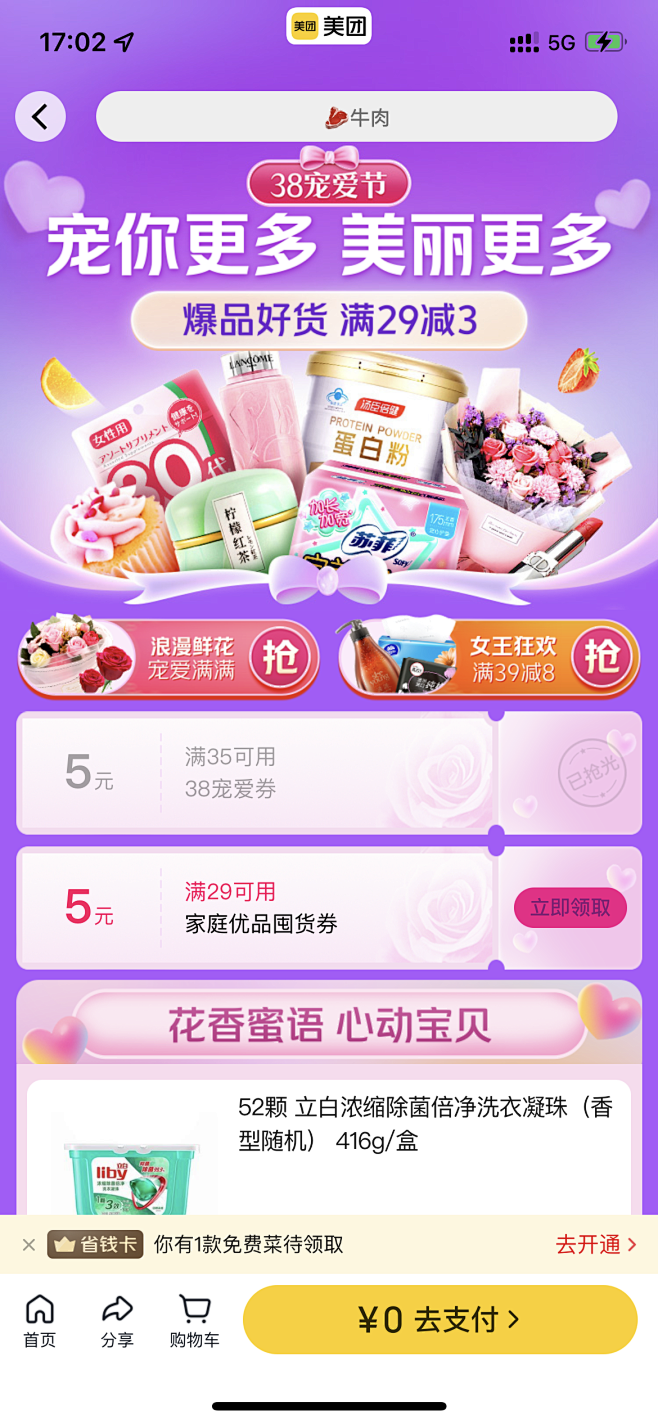Open the 购物车 shopping cart
This screenshot has height=1424, width=658.
[x=195, y=1321]
